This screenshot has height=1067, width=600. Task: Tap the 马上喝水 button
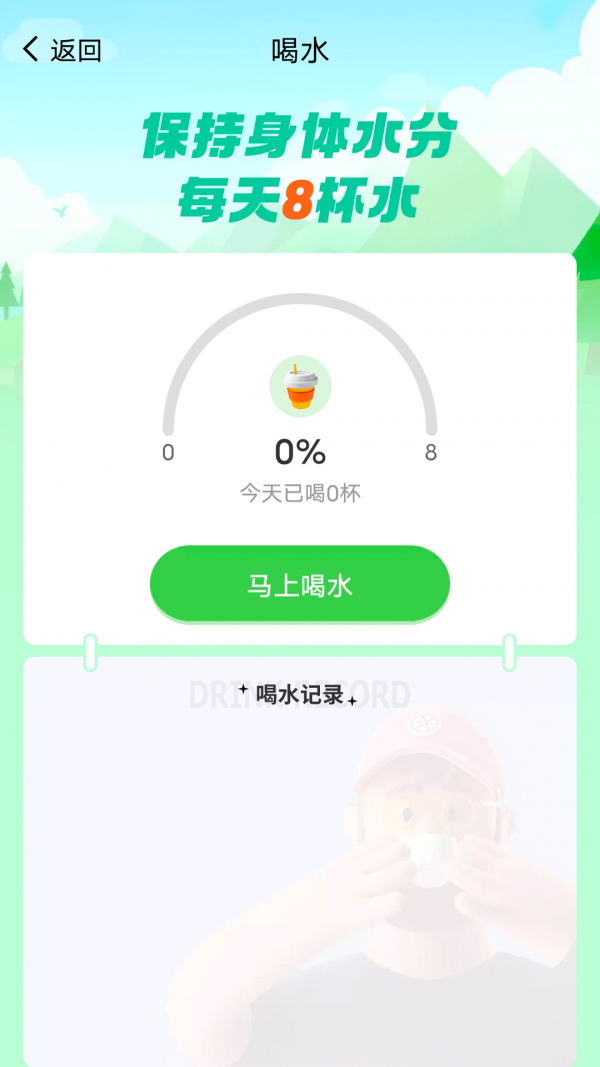[x=300, y=585]
